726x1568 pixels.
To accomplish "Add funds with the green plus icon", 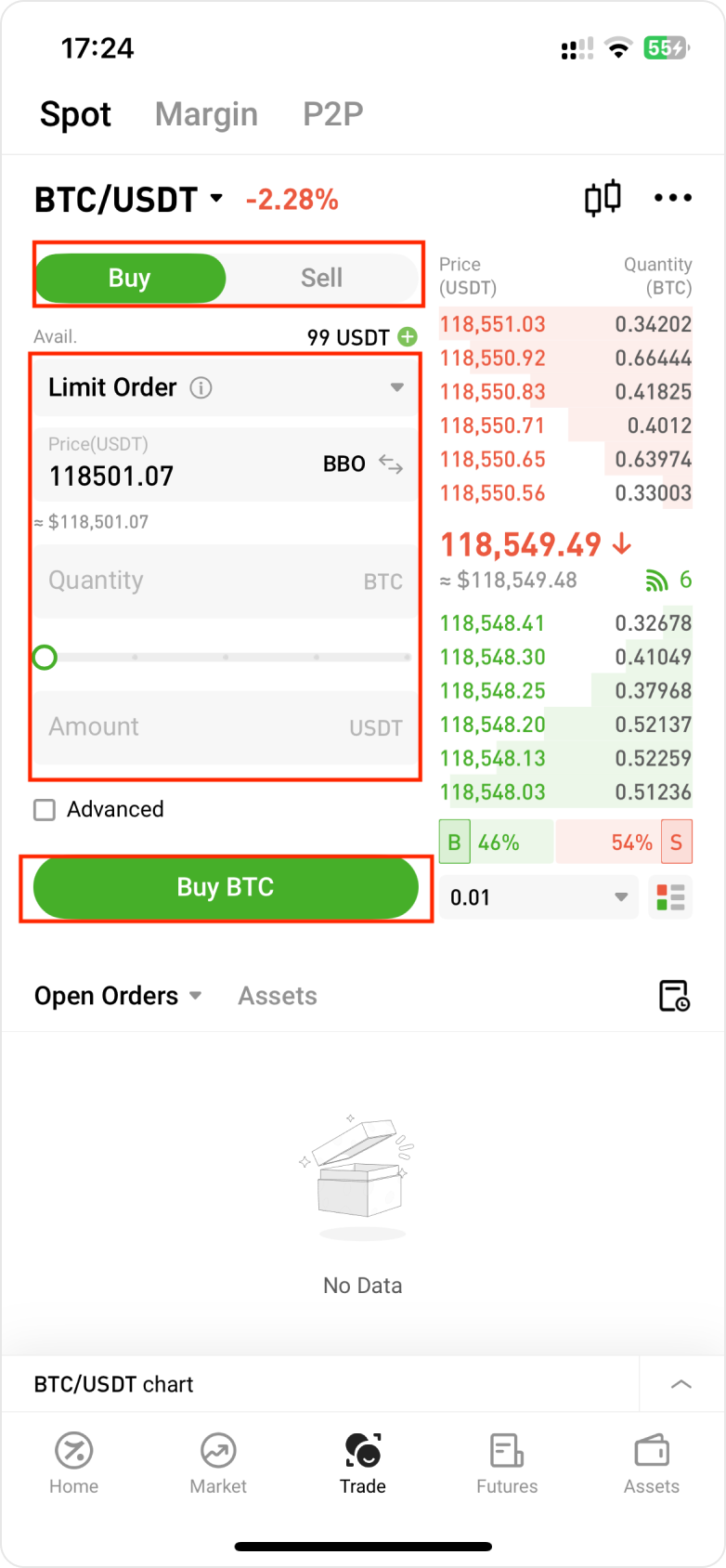I will (x=408, y=336).
